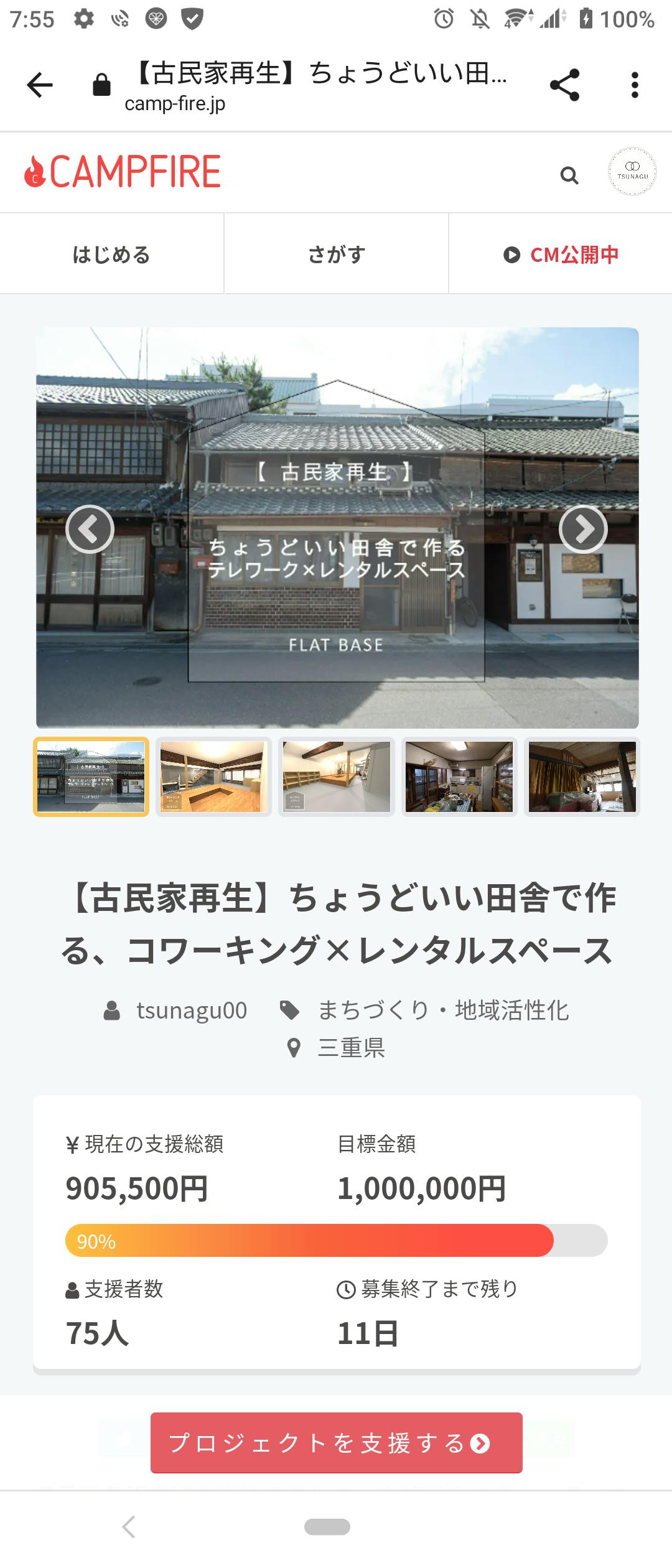This screenshot has height=1568, width=672.
Task: Open the CM公開中 tab
Action: coord(561,254)
